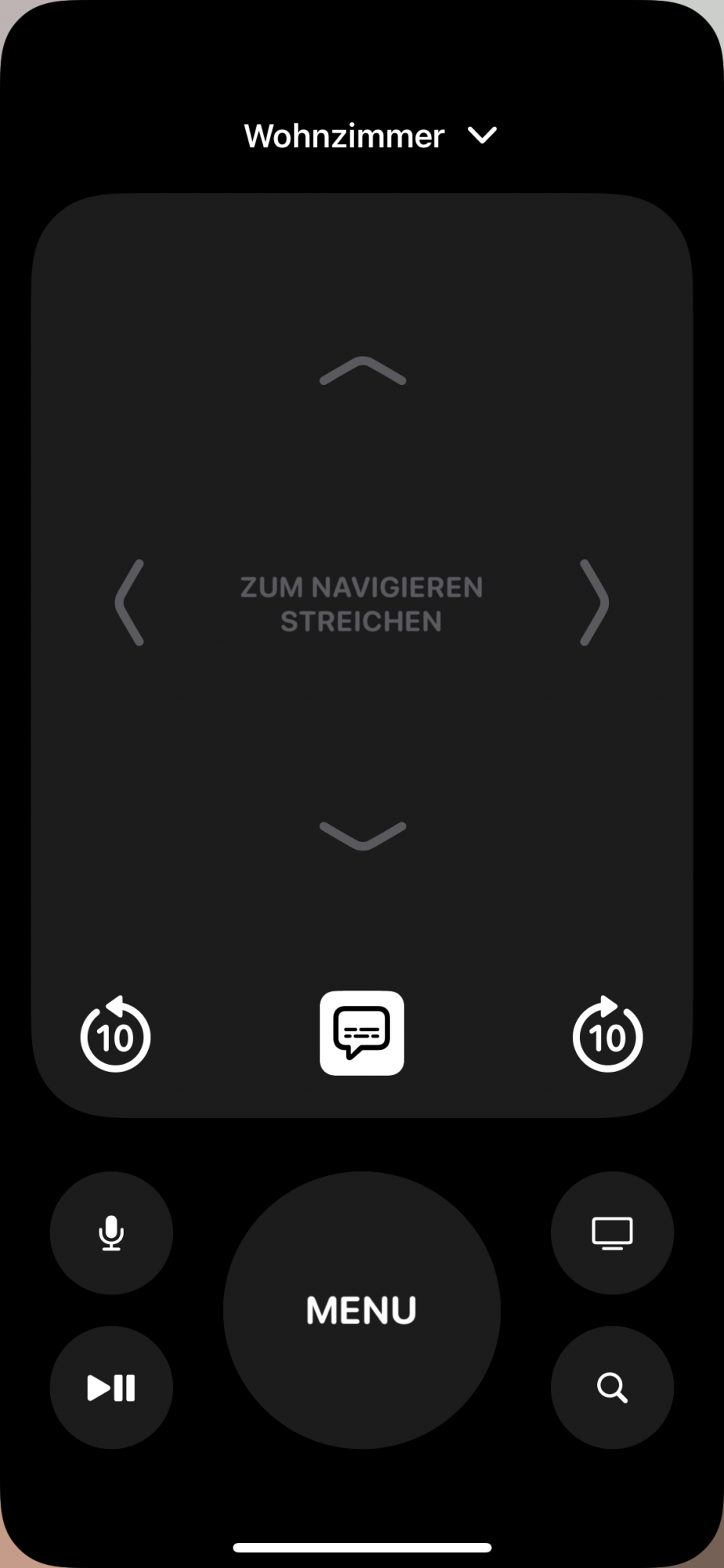The image size is (724, 1568).
Task: Open the TV home screen button
Action: tap(612, 1232)
